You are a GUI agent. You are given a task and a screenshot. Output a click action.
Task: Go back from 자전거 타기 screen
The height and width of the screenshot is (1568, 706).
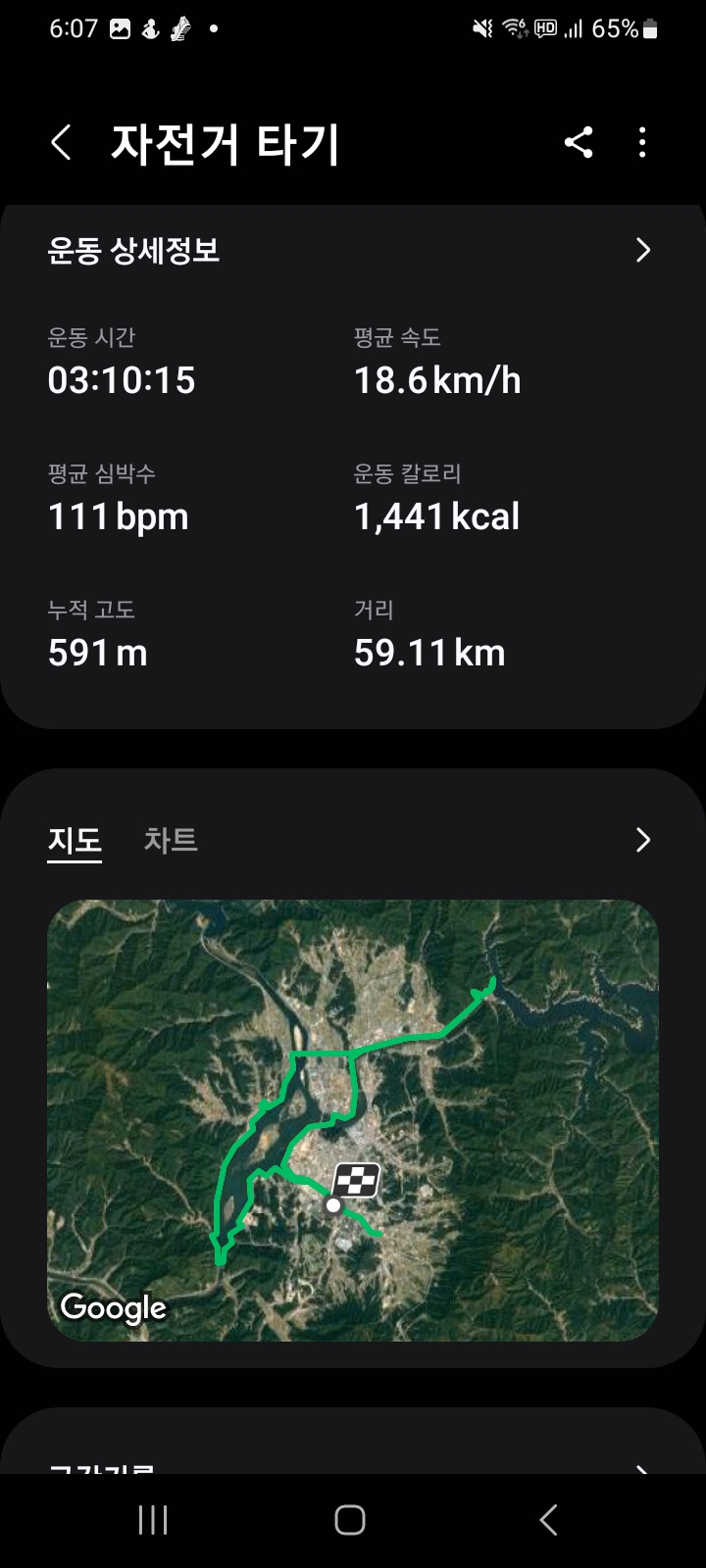(61, 143)
